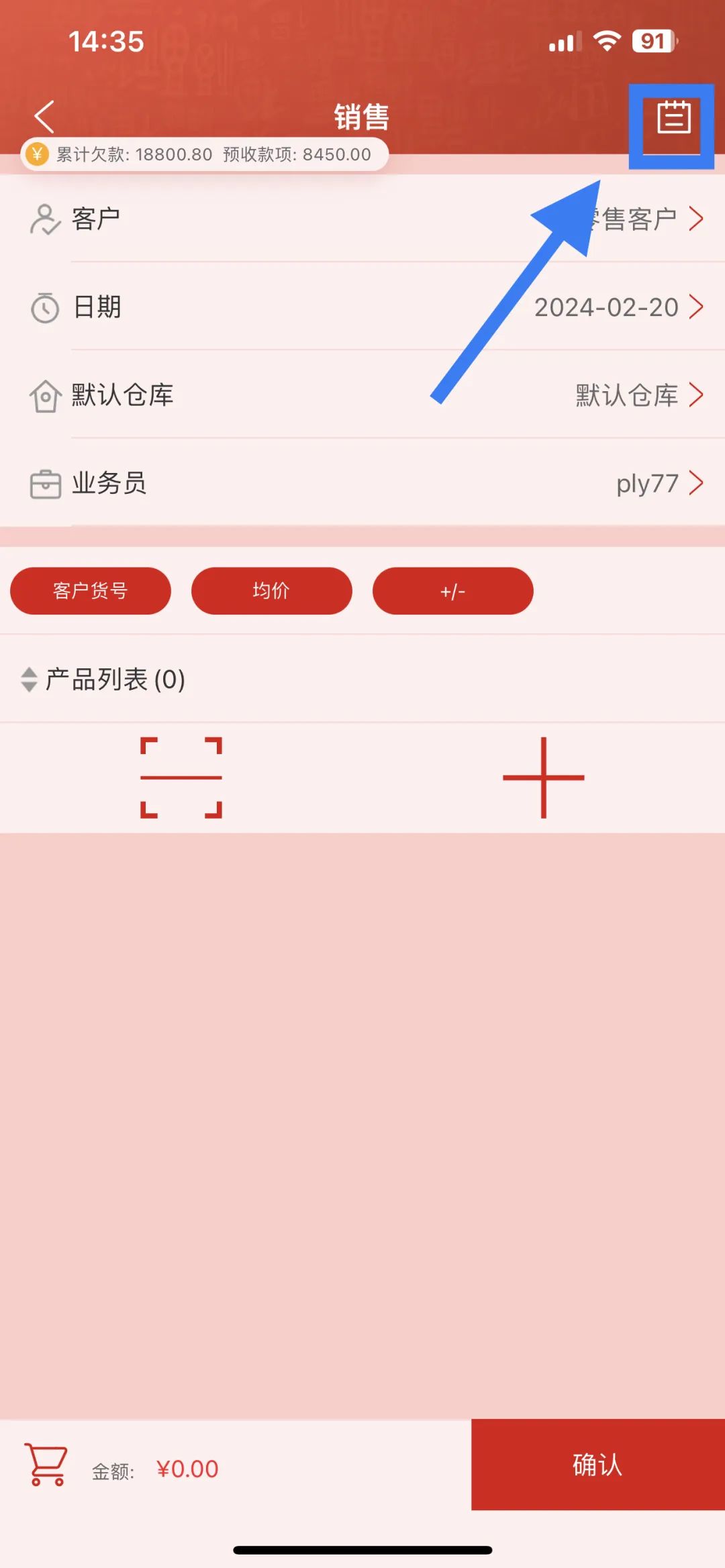Open the shopping cart icon
Image resolution: width=725 pixels, height=1568 pixels.
coord(46,1464)
